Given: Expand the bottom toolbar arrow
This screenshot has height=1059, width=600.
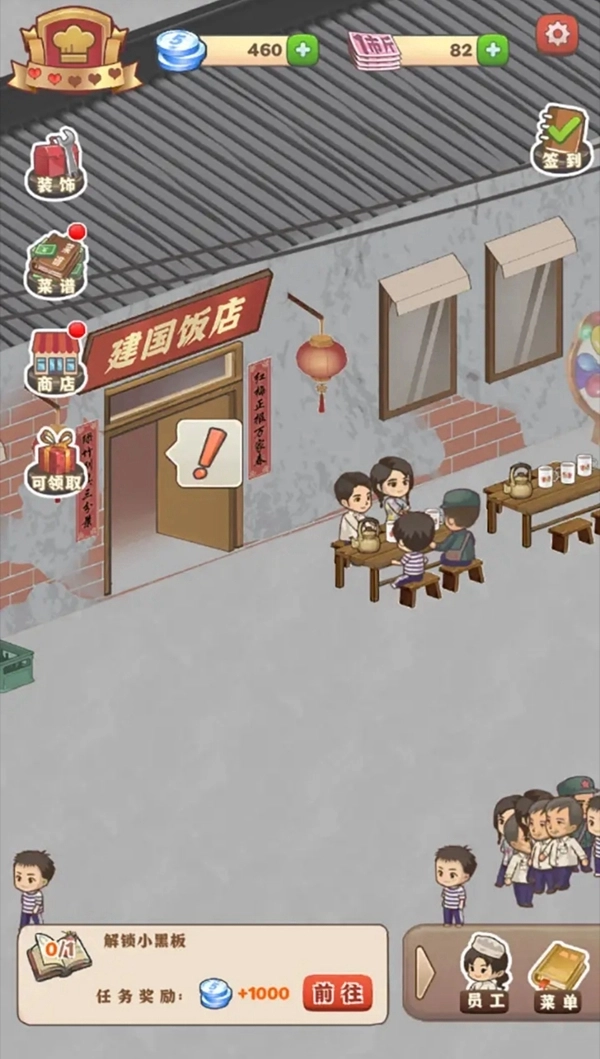Looking at the screenshot, I should coord(425,972).
